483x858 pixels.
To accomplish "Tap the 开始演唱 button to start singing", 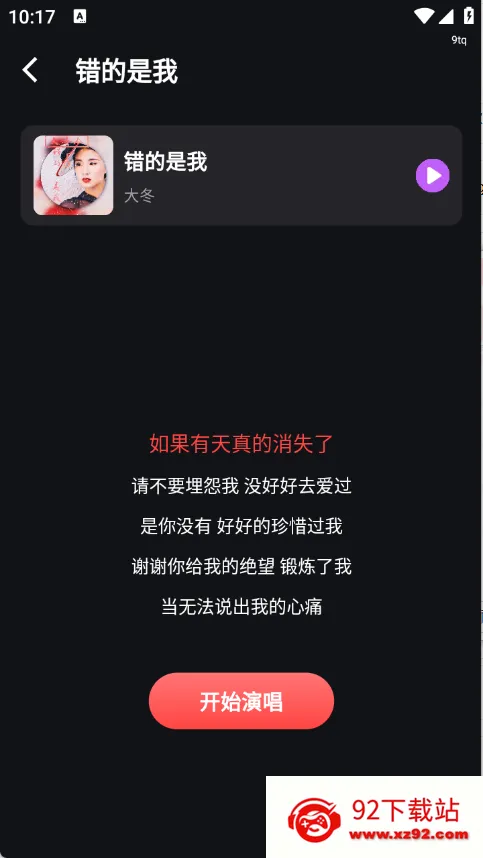I will tap(241, 701).
